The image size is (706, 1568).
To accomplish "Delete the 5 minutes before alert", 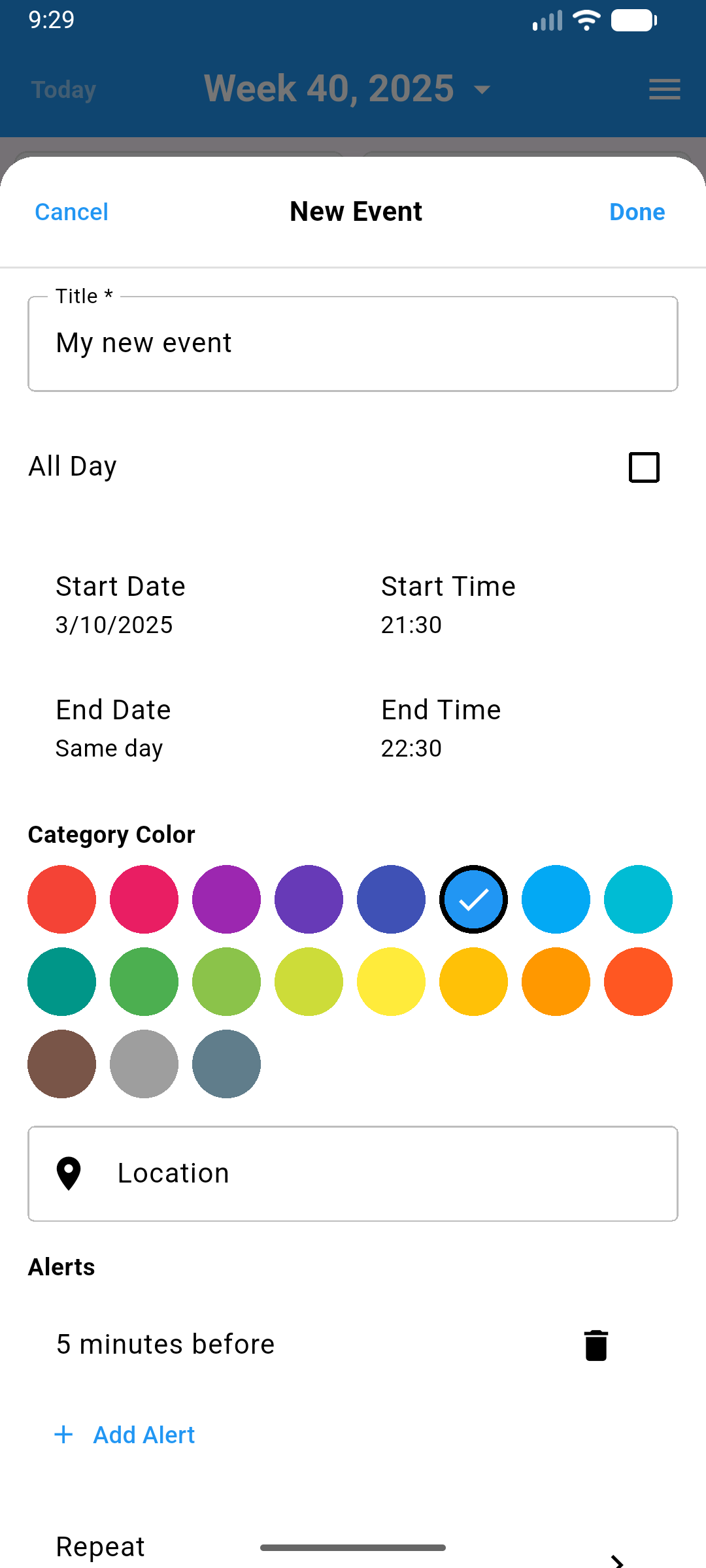I will coord(596,1345).
